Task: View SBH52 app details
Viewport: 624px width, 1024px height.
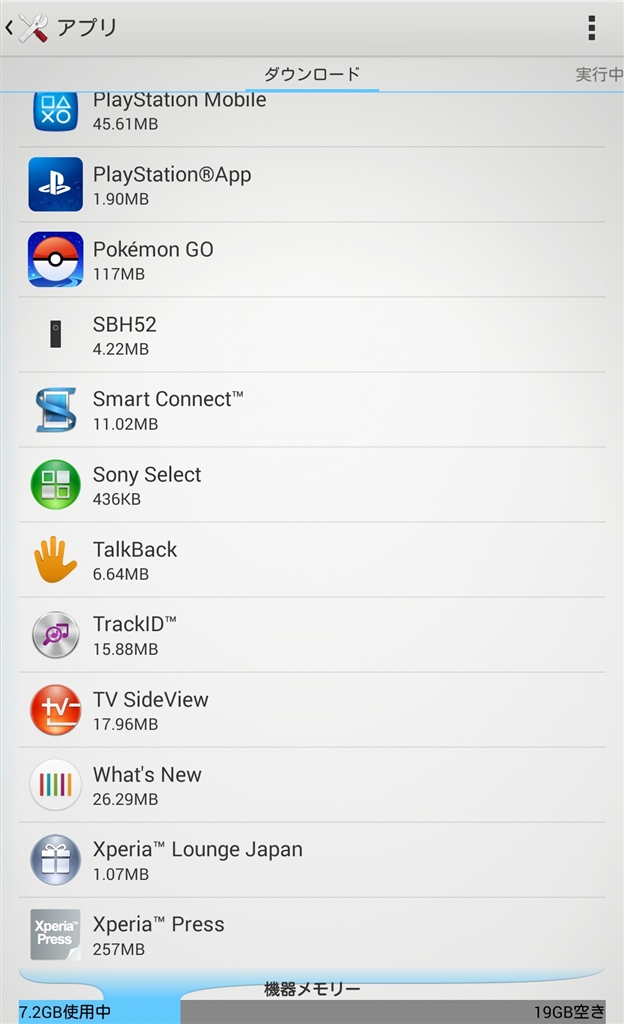Action: 312,335
